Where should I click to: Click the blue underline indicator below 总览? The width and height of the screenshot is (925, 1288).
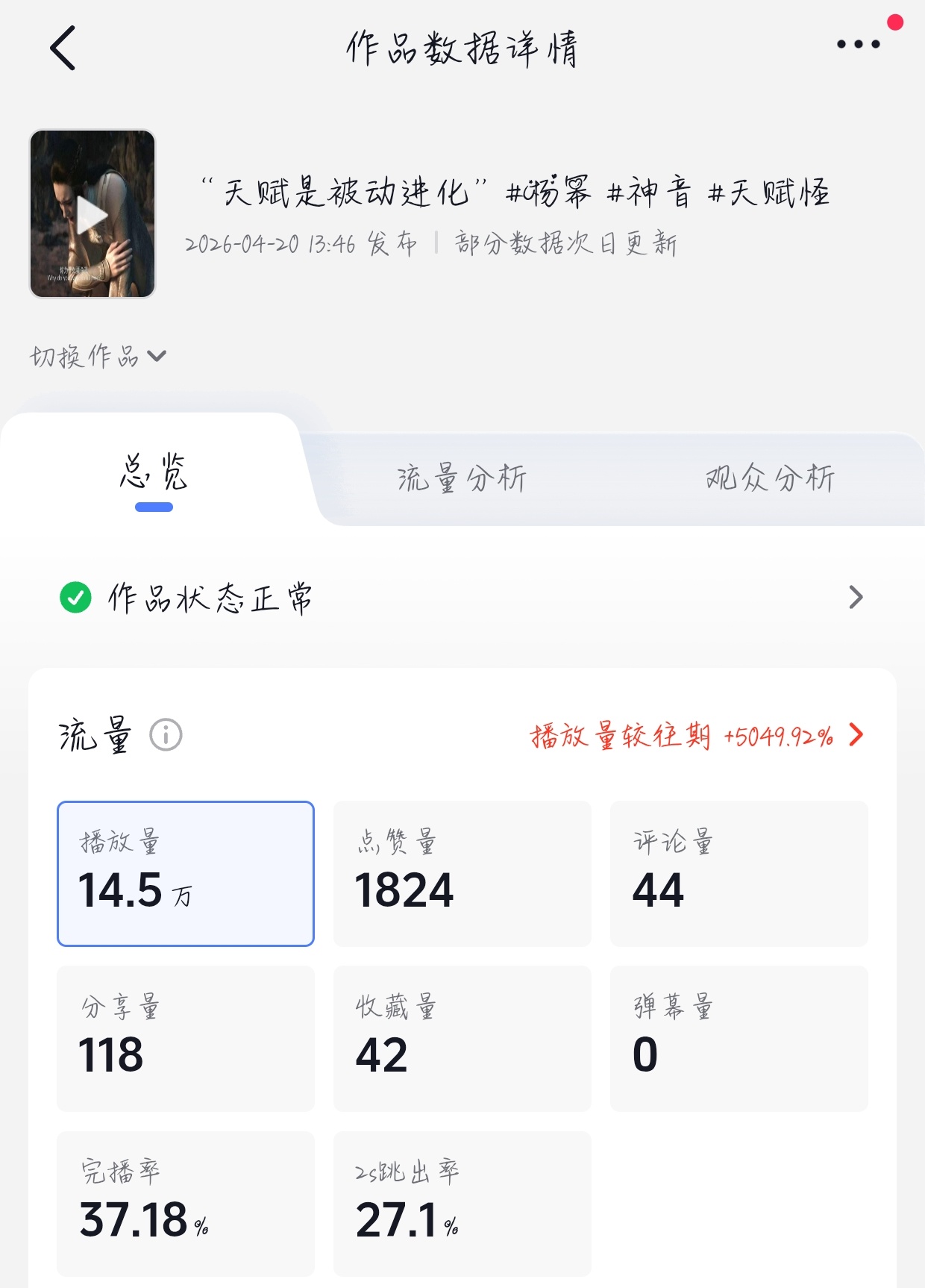pos(155,507)
